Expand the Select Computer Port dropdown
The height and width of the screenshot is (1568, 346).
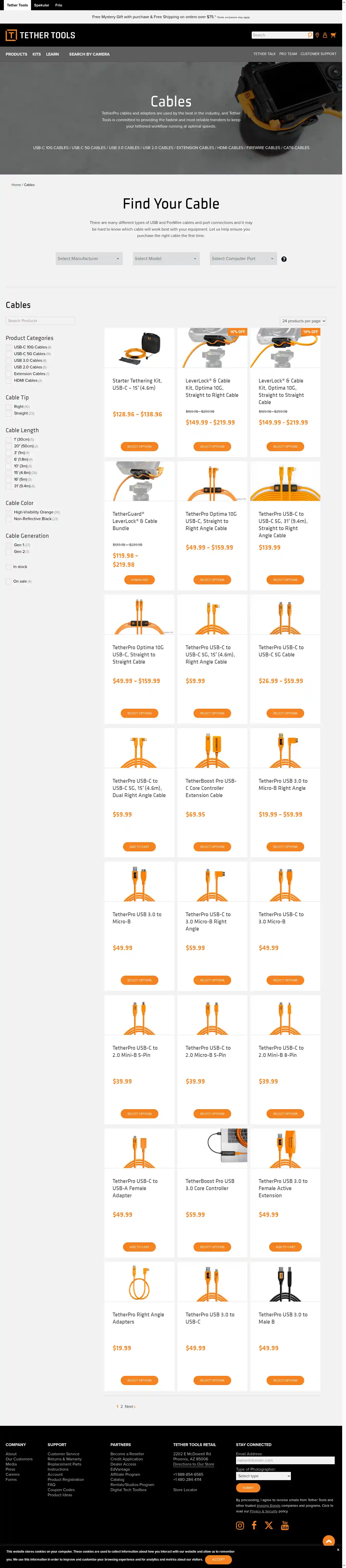coord(242,259)
